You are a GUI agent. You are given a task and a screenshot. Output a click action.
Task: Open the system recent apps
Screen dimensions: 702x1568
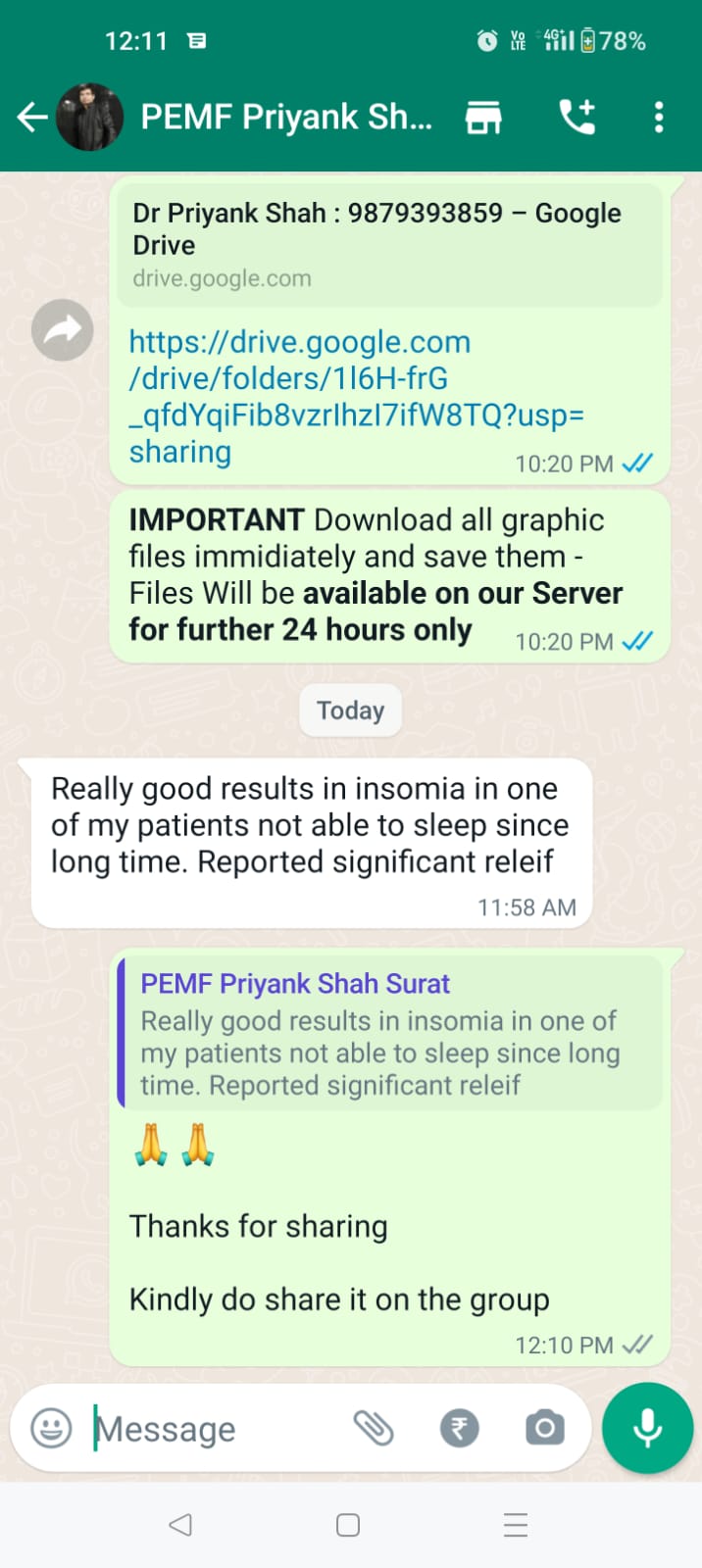point(516,1525)
